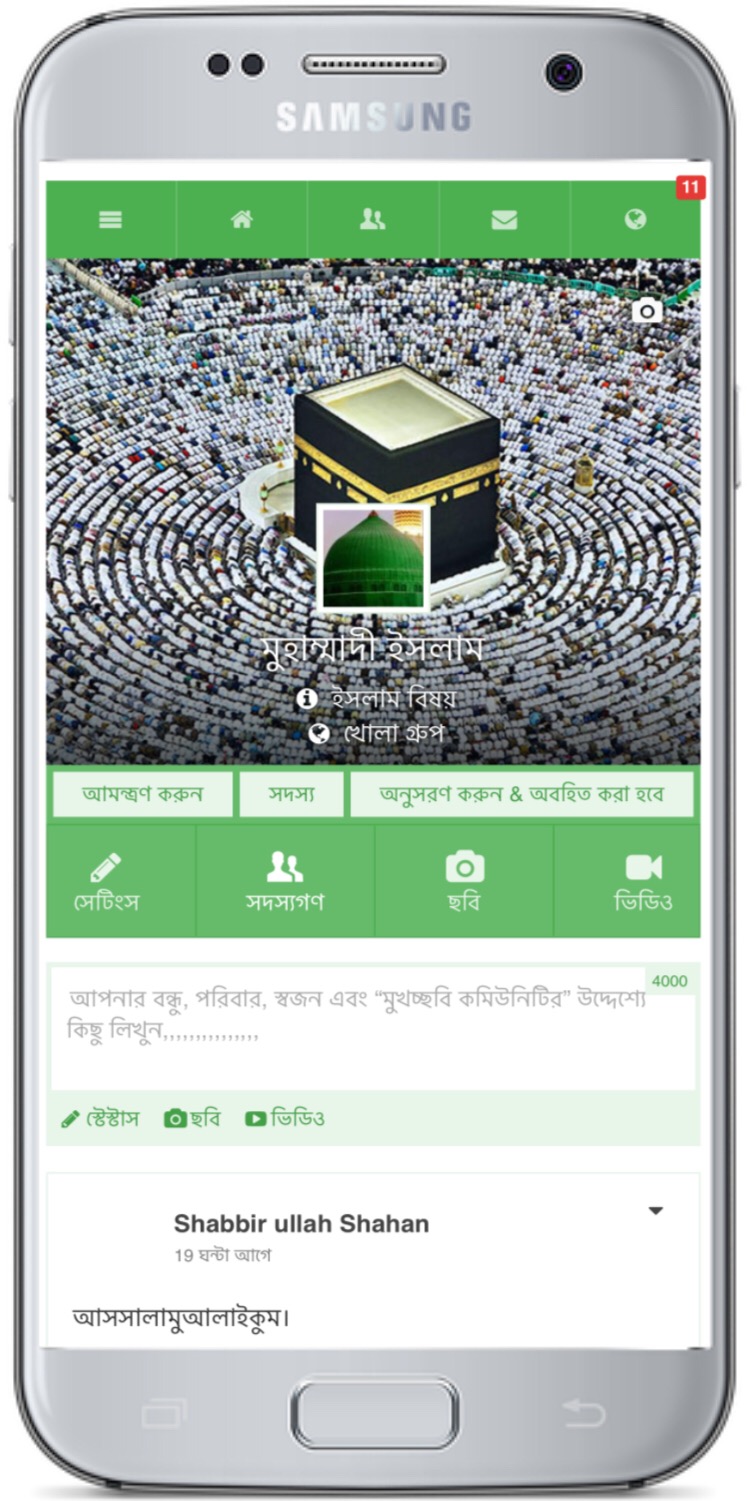This screenshot has width=747, height=1501.
Task: Open the hamburger menu
Action: click(x=110, y=220)
